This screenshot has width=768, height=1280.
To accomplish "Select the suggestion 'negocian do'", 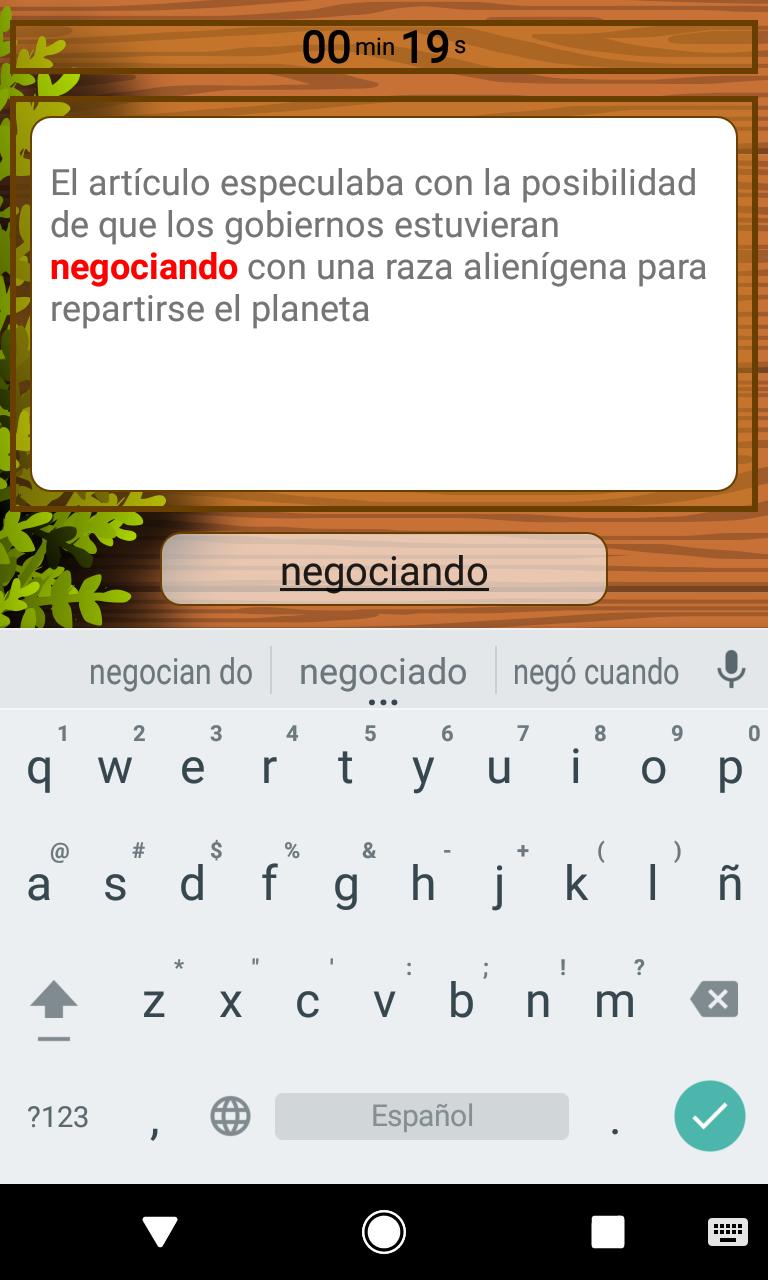I will (170, 671).
